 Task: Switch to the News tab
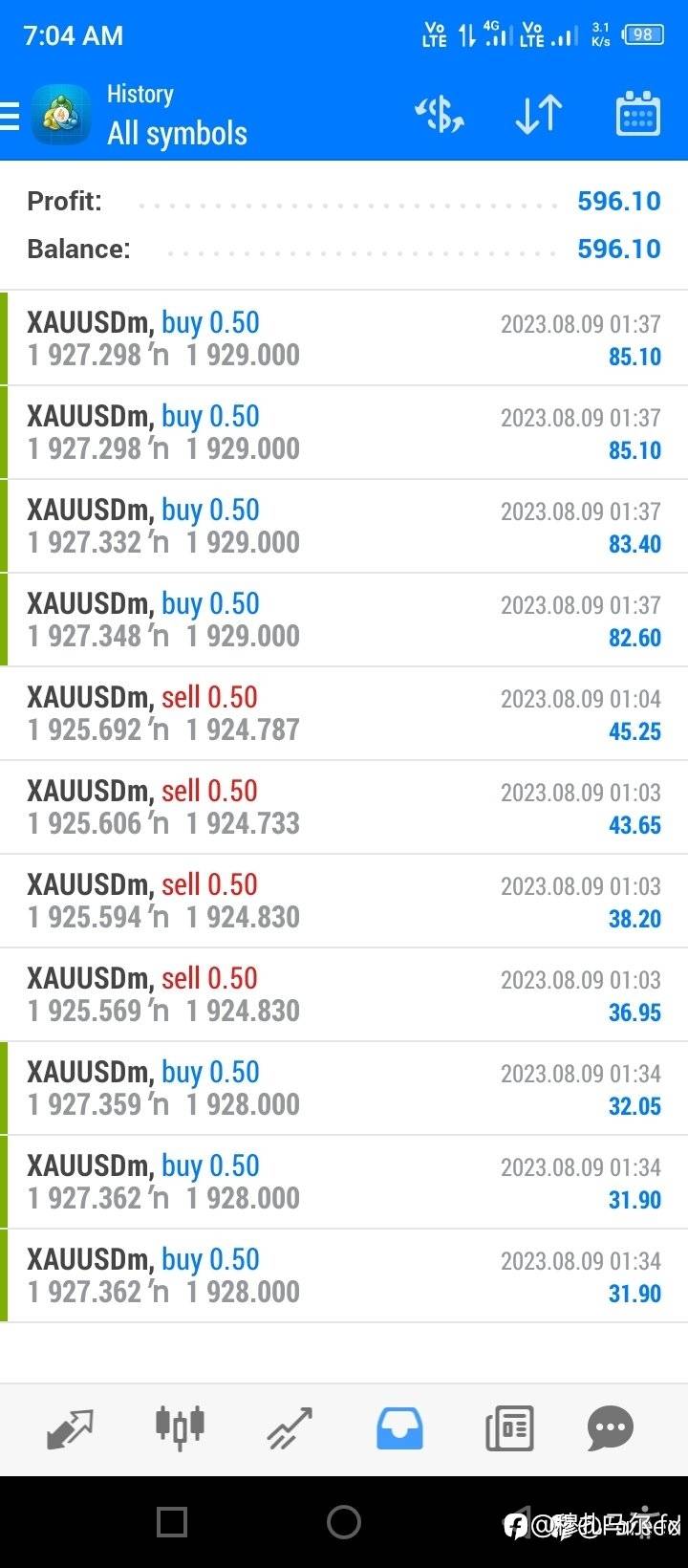click(x=509, y=1429)
